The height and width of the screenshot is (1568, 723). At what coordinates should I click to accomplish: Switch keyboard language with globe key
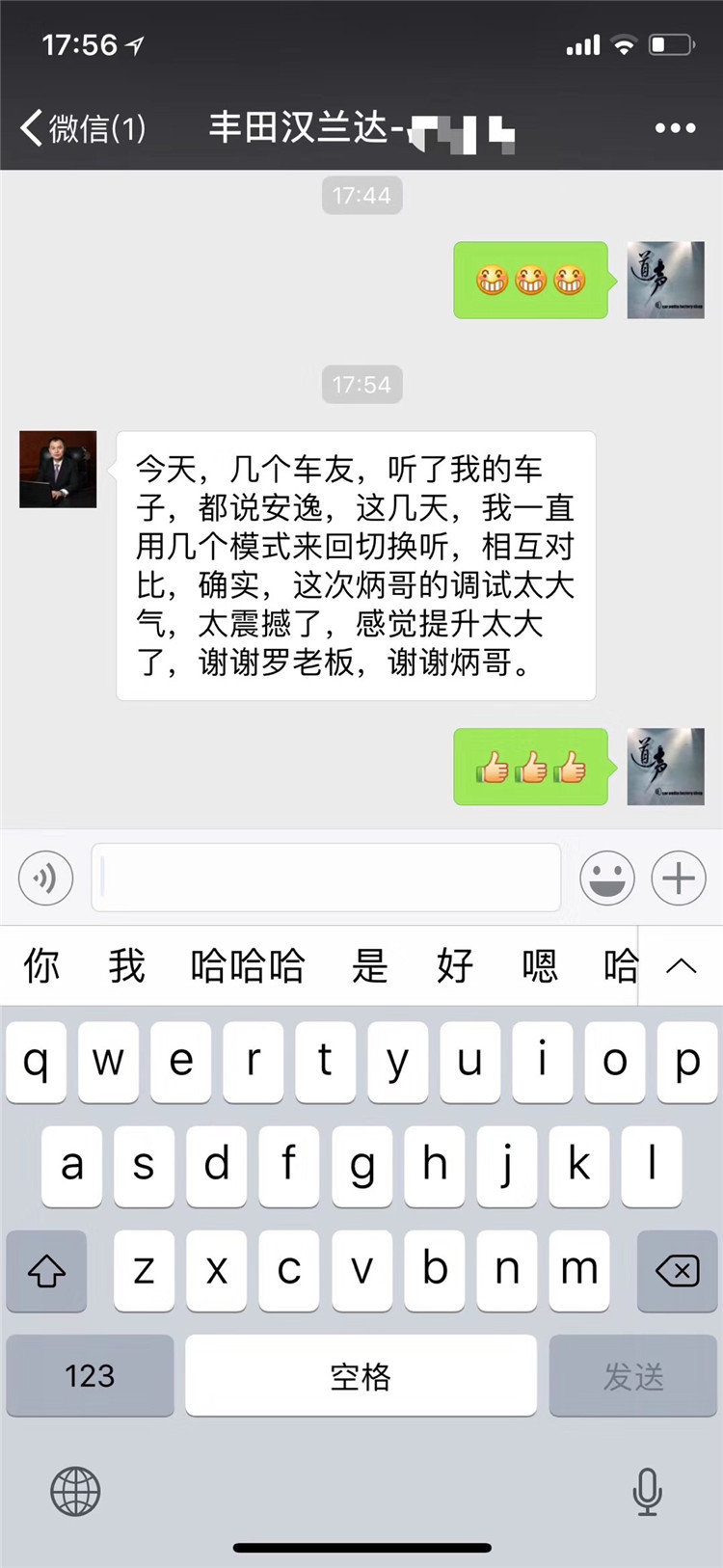75,1491
